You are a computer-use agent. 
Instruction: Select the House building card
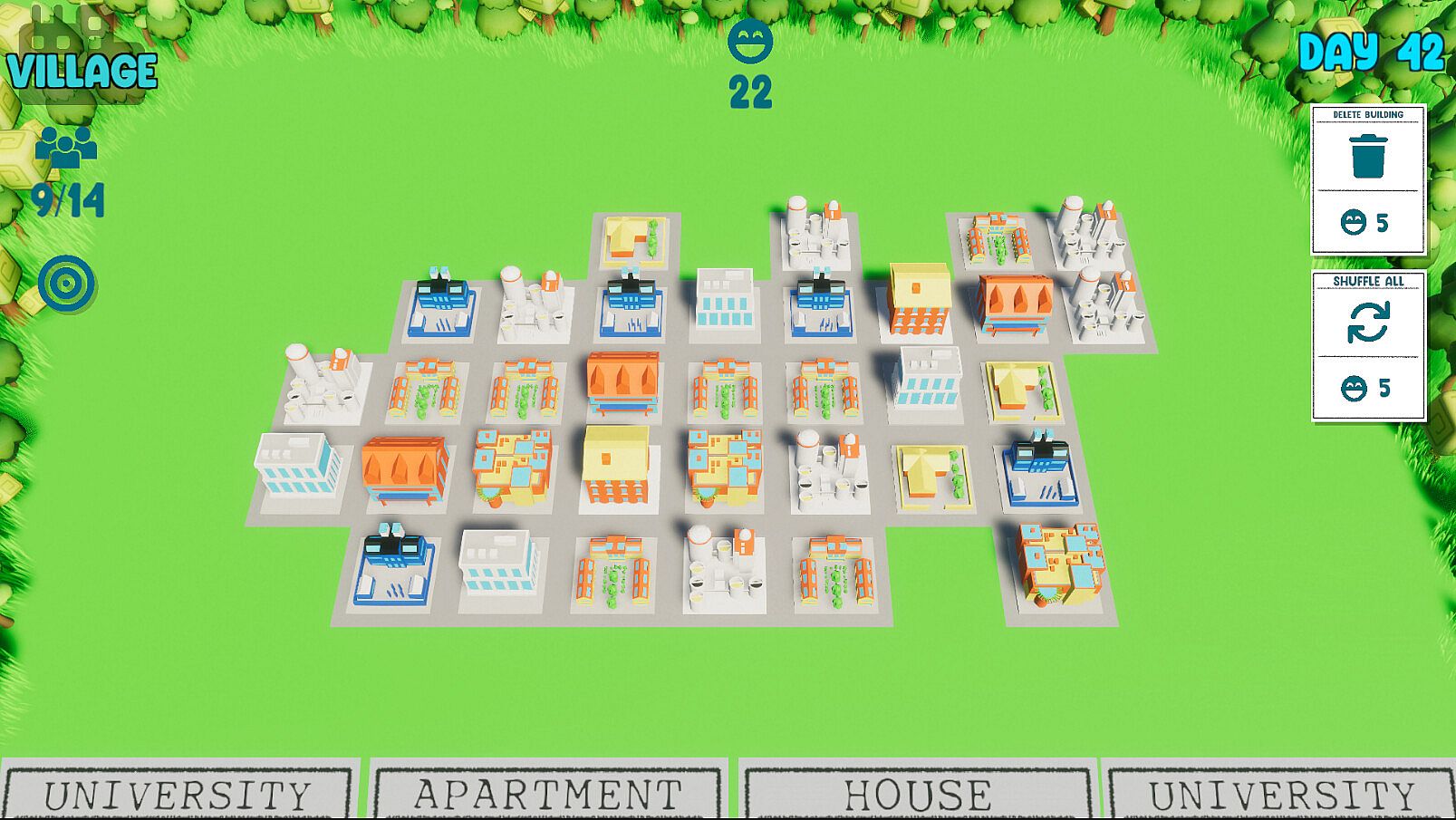[x=917, y=793]
